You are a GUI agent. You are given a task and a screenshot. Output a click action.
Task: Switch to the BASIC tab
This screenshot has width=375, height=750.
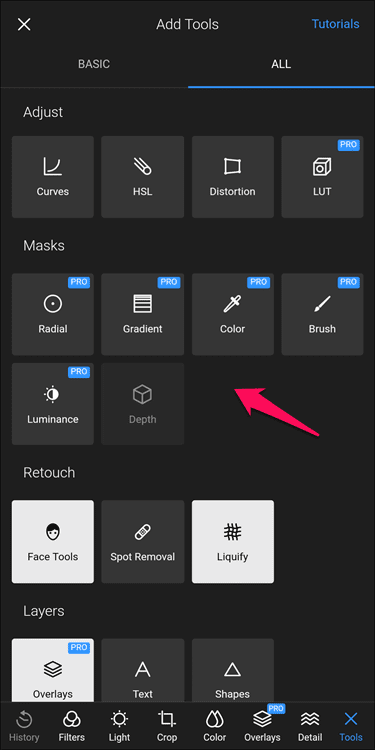[94, 64]
